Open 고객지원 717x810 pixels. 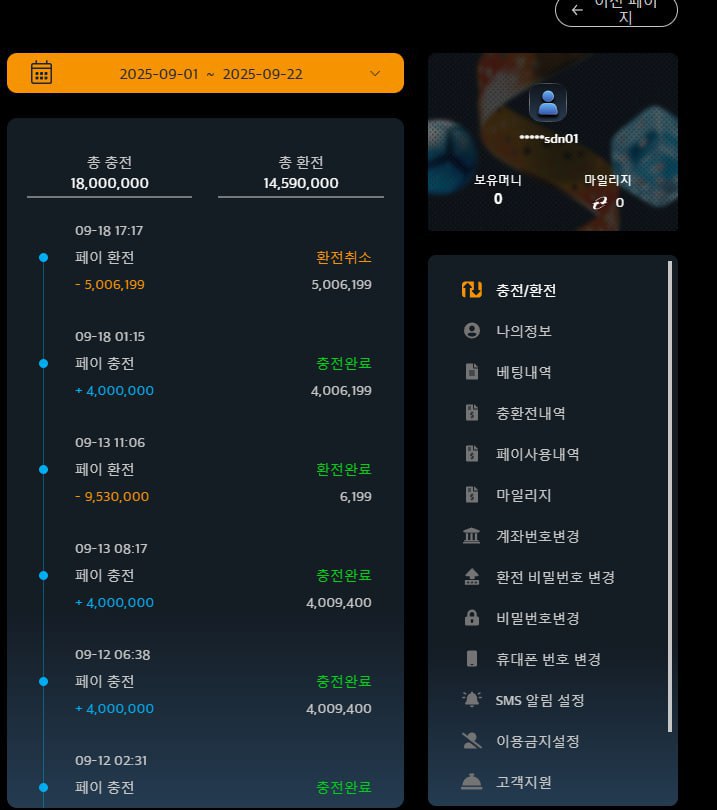[523, 782]
